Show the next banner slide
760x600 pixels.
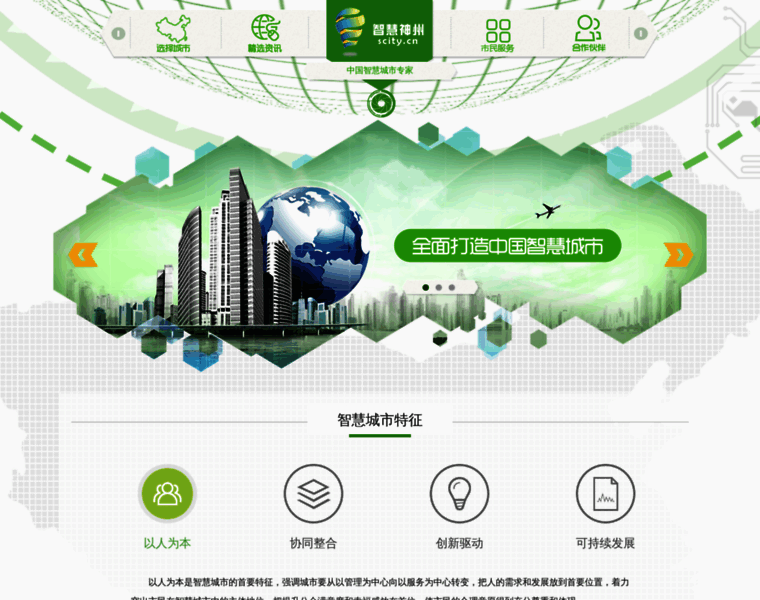tap(678, 255)
